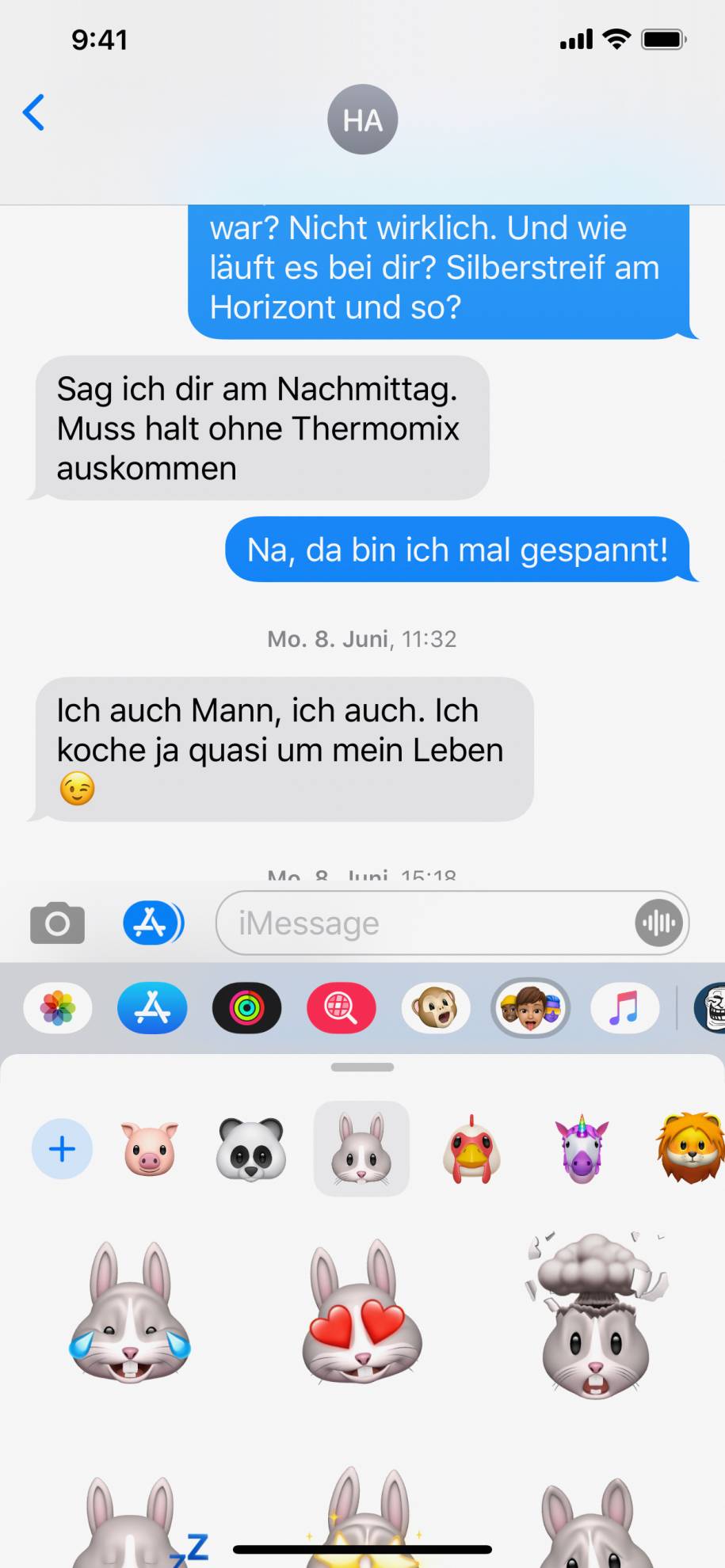The width and height of the screenshot is (725, 1568).
Task: Open the camera to take a photo
Action: point(57,923)
